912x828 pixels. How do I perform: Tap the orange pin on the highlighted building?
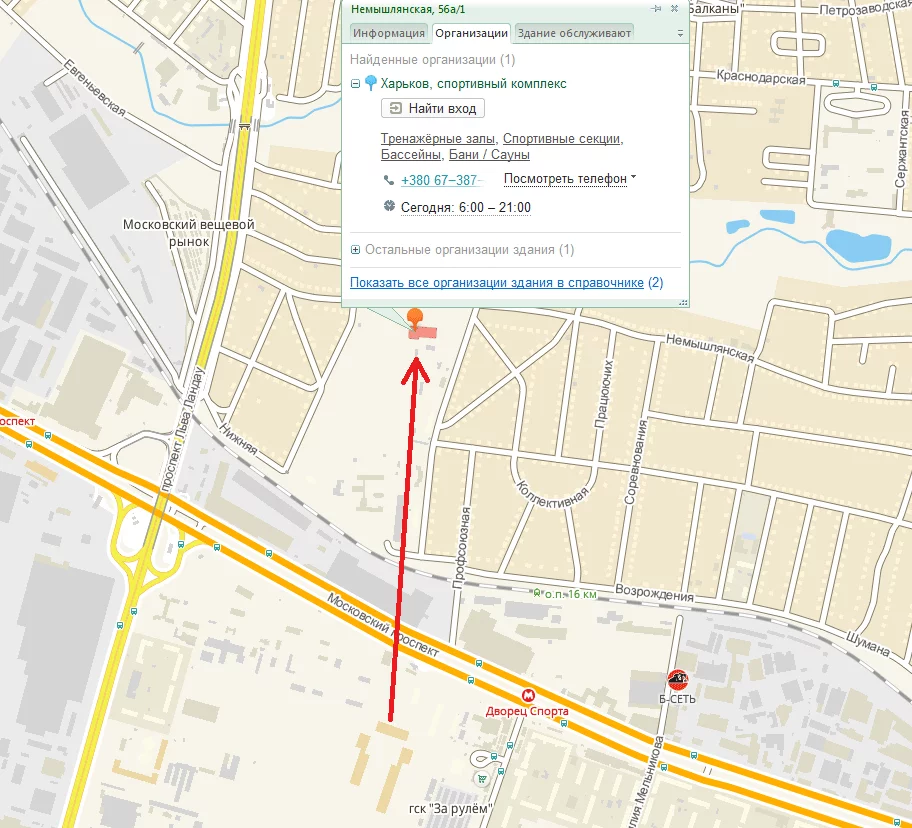(x=415, y=319)
